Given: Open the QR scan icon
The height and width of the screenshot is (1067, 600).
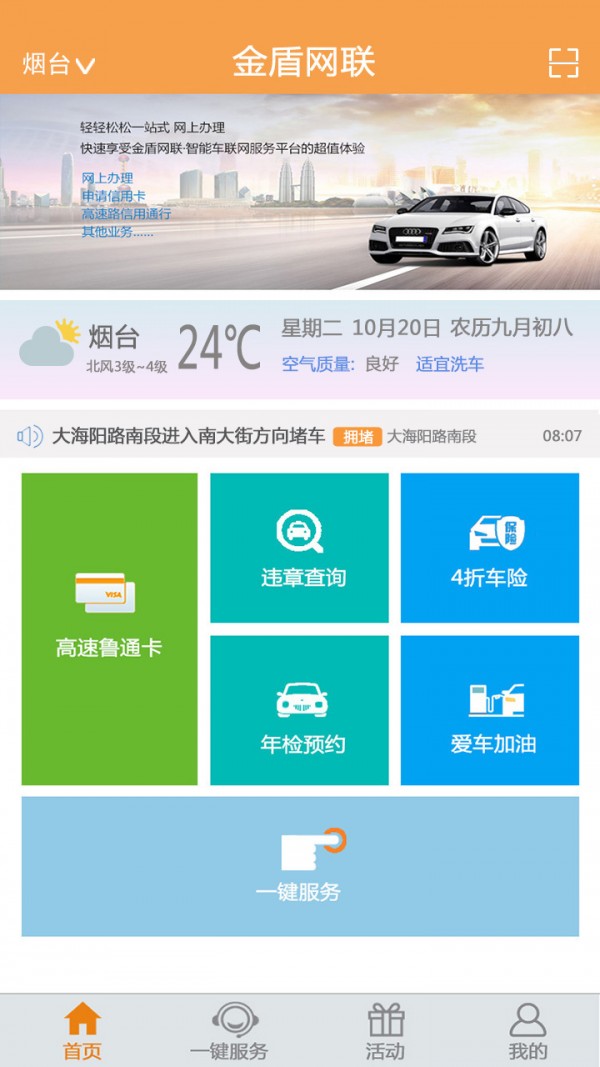Looking at the screenshot, I should (x=564, y=63).
